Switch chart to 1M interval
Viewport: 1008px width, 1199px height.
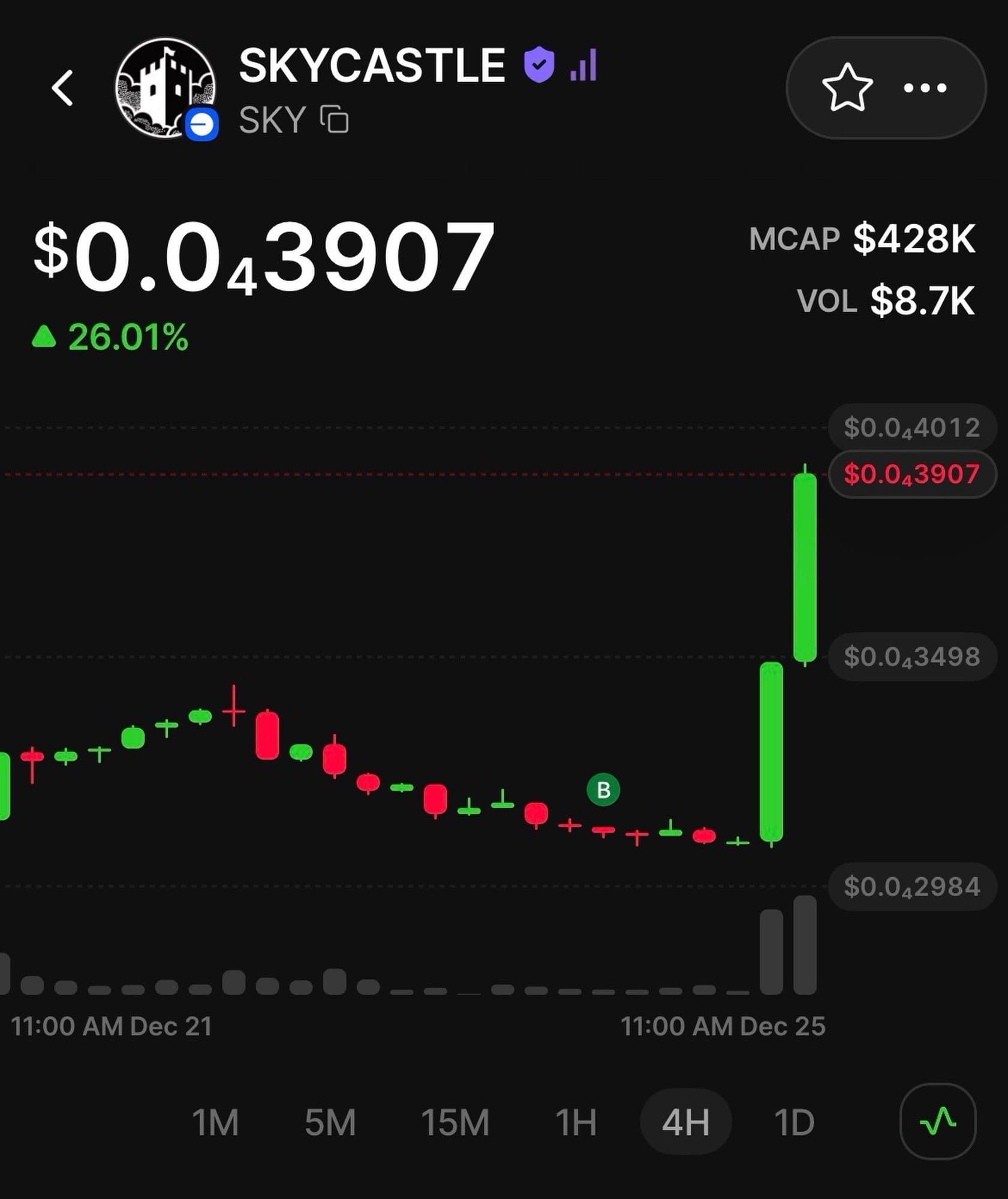point(215,1122)
